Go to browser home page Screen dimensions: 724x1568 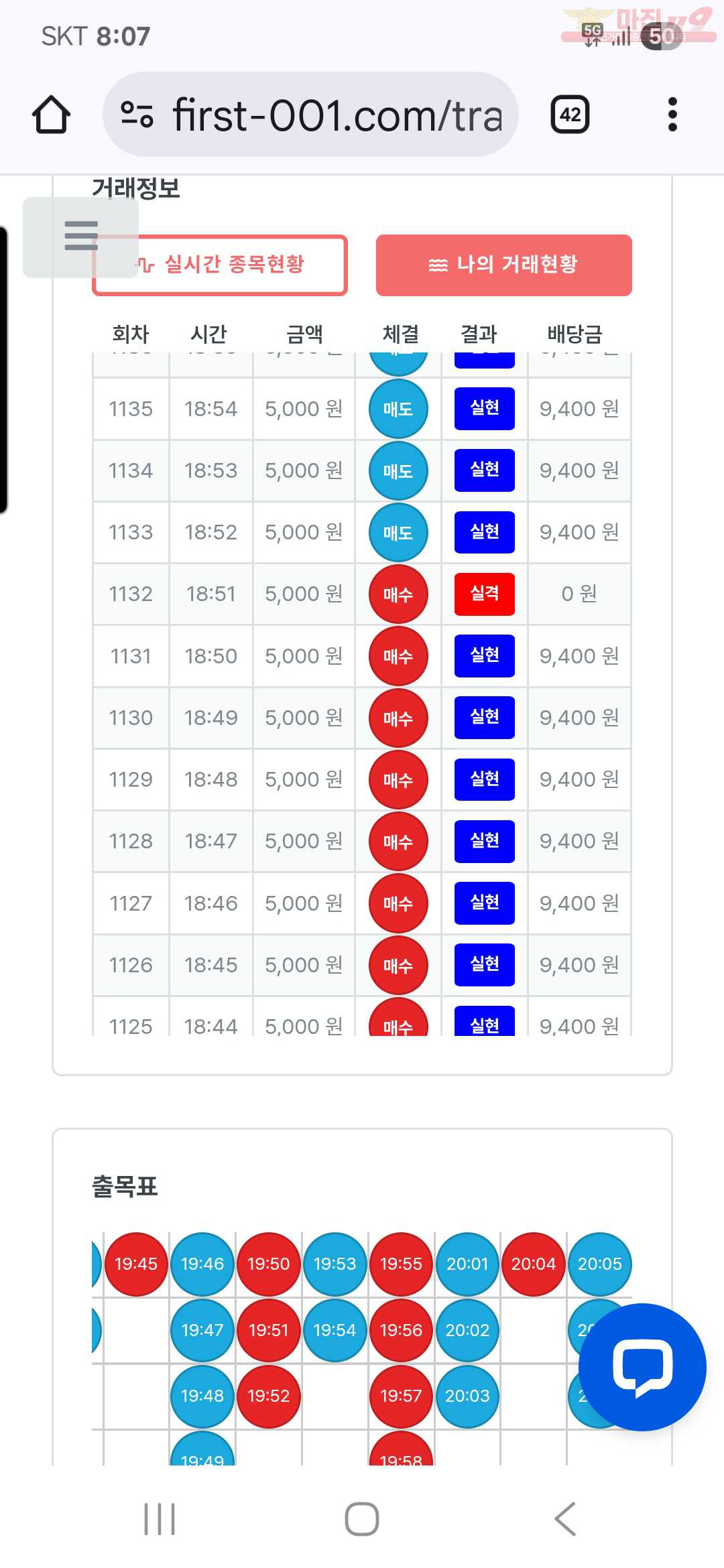click(51, 115)
